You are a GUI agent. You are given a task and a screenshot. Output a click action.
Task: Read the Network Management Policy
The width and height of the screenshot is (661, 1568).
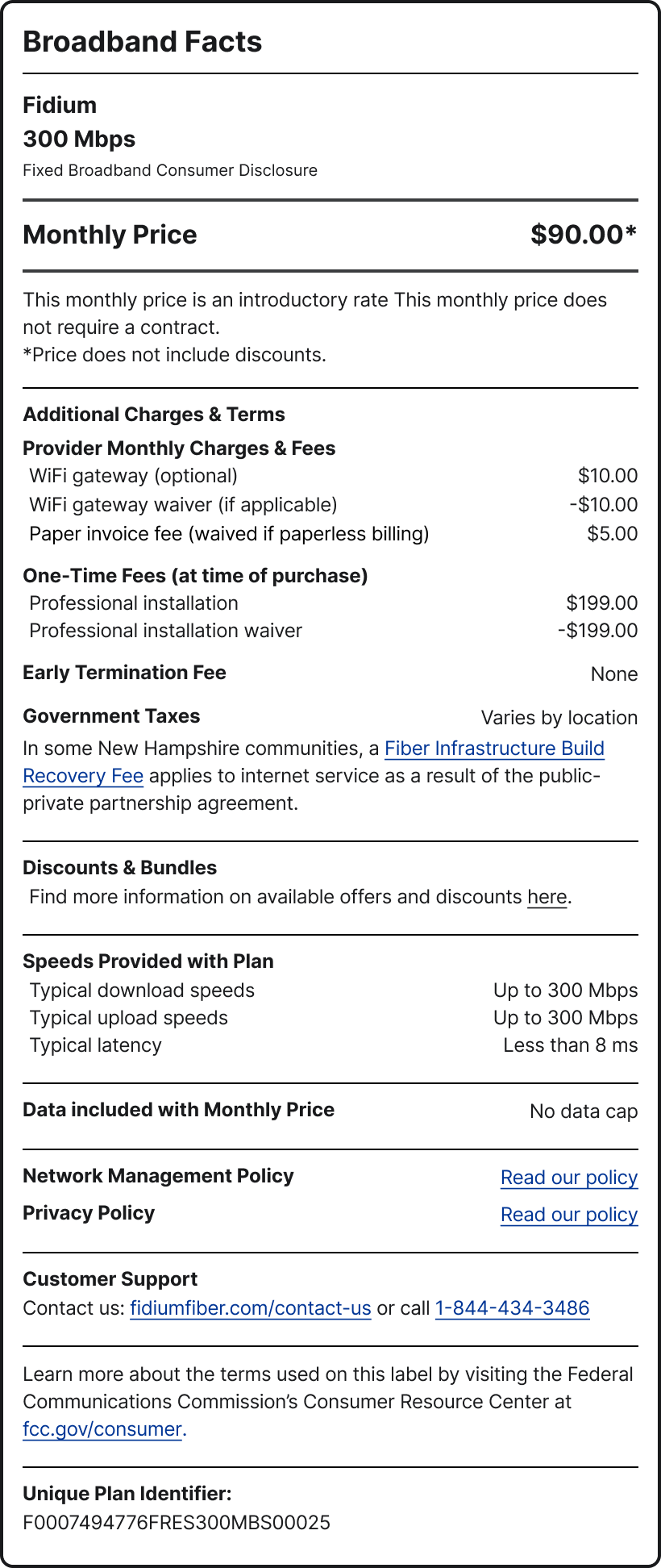click(569, 1178)
